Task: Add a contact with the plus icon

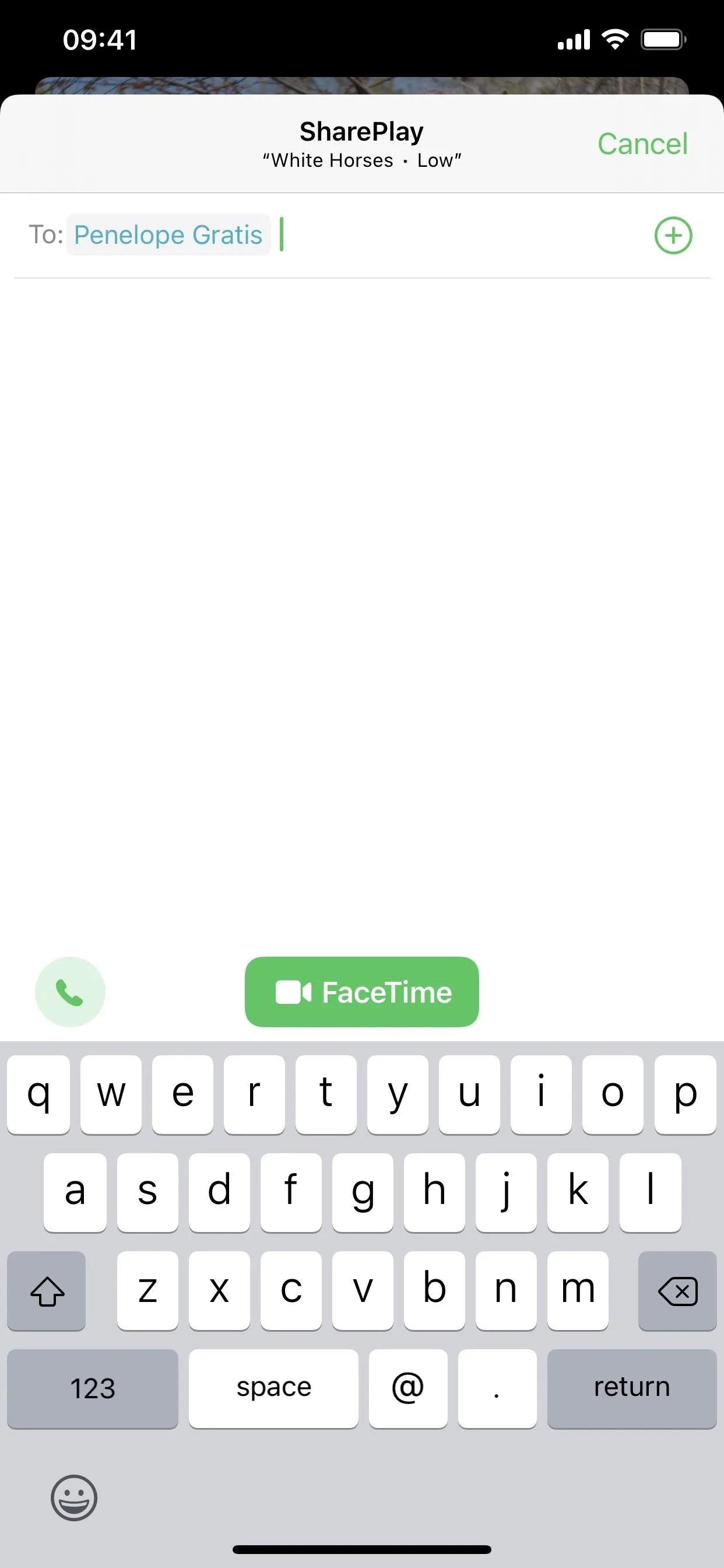Action: point(673,236)
